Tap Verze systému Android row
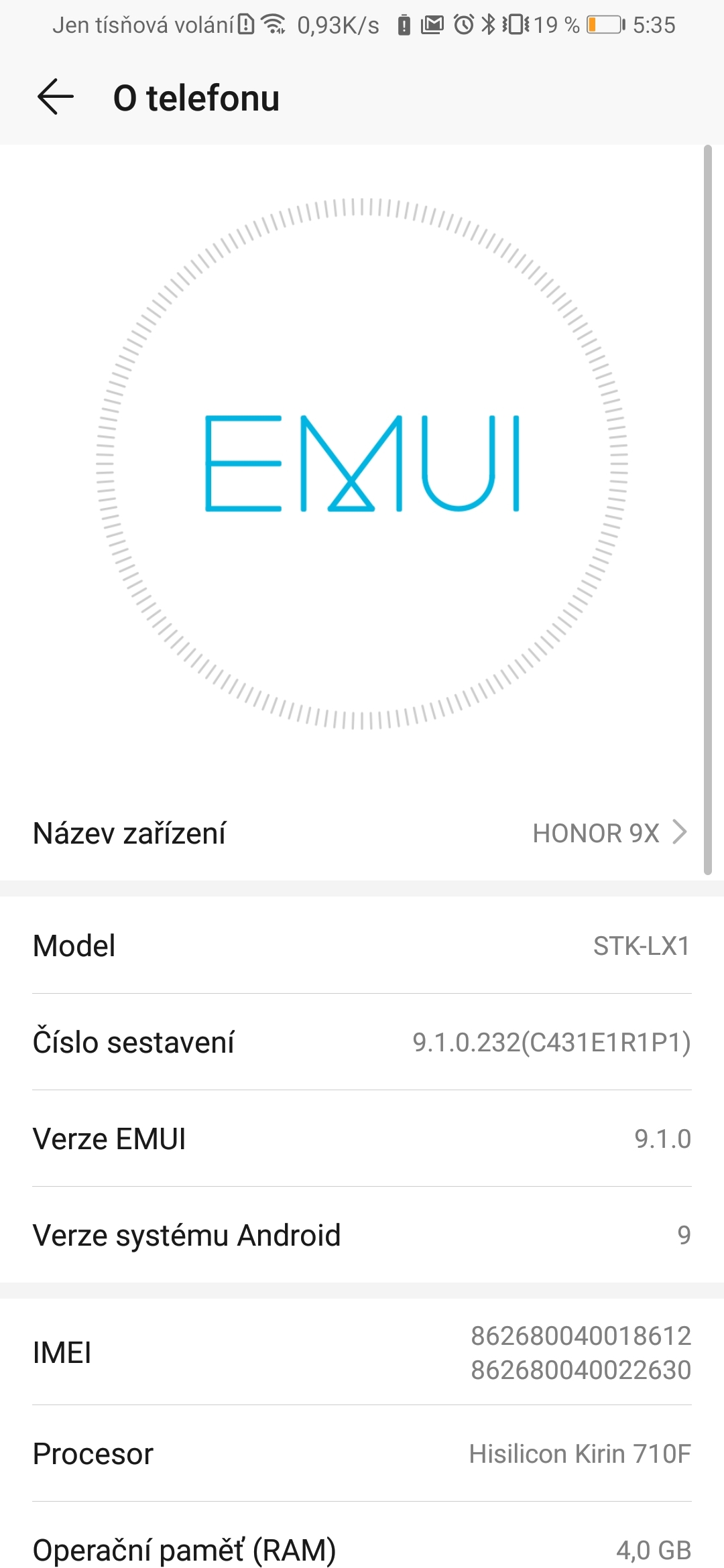This screenshot has width=724, height=1568. pos(362,1235)
